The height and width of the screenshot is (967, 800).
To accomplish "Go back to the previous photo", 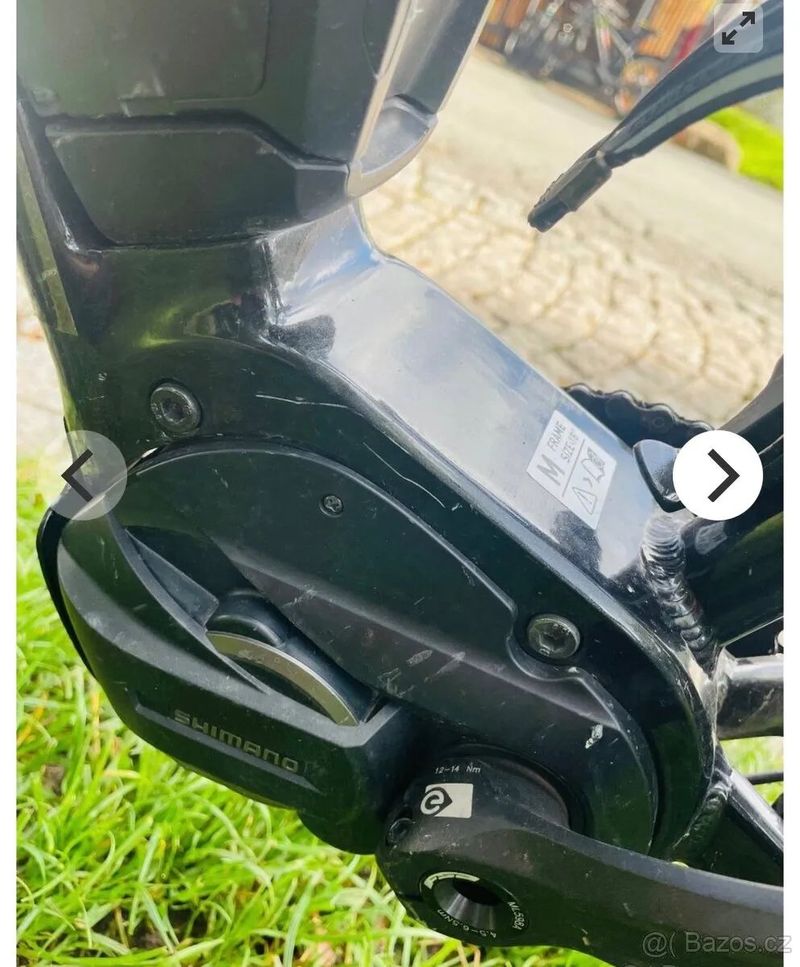I will [x=82, y=475].
